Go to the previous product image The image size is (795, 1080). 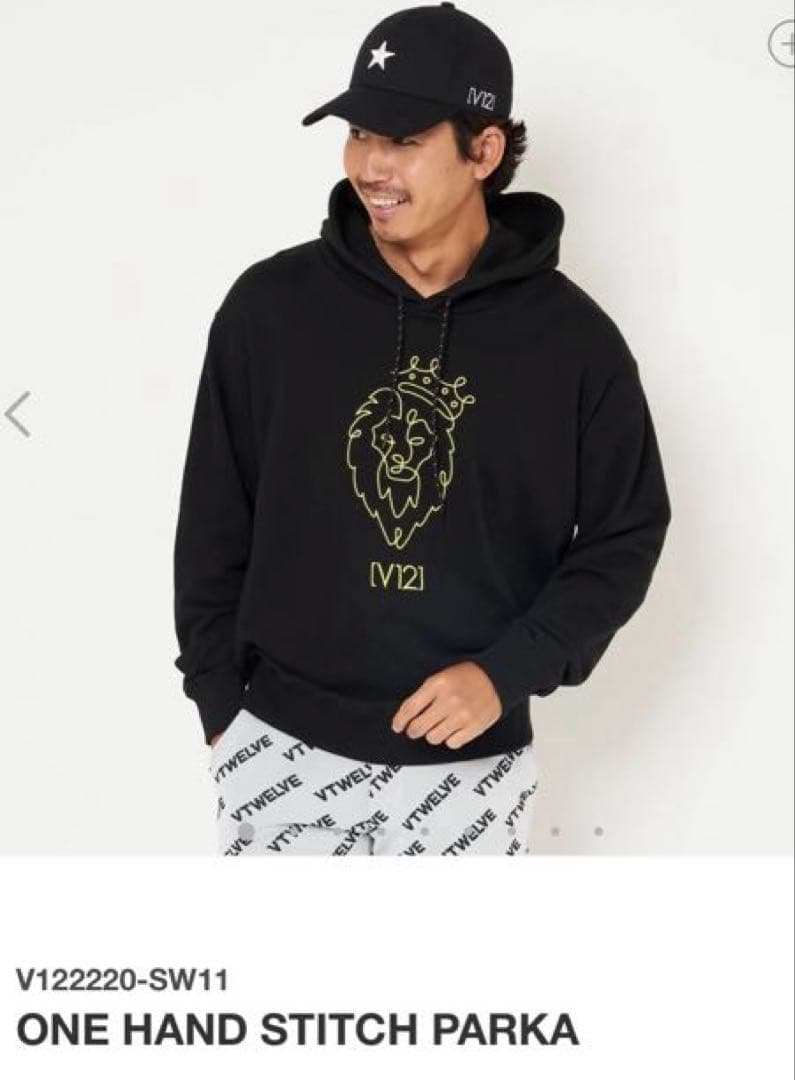pyautogui.click(x=18, y=414)
